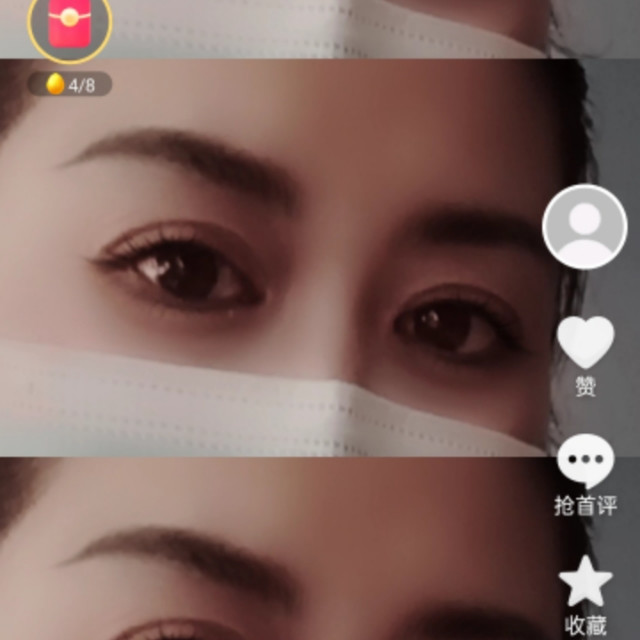
Task: Open the video creator's profile avatar
Action: [x=584, y=226]
